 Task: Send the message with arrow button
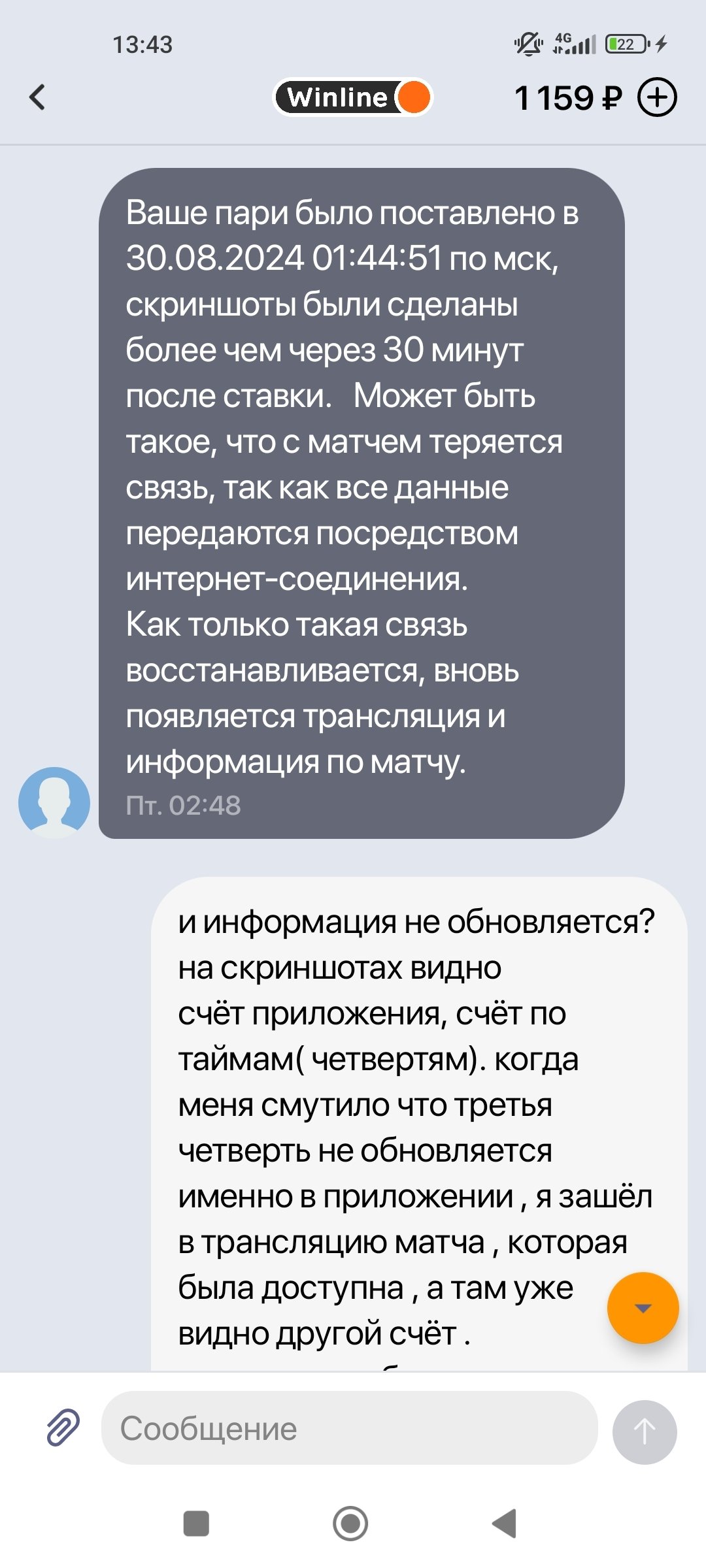click(644, 1431)
